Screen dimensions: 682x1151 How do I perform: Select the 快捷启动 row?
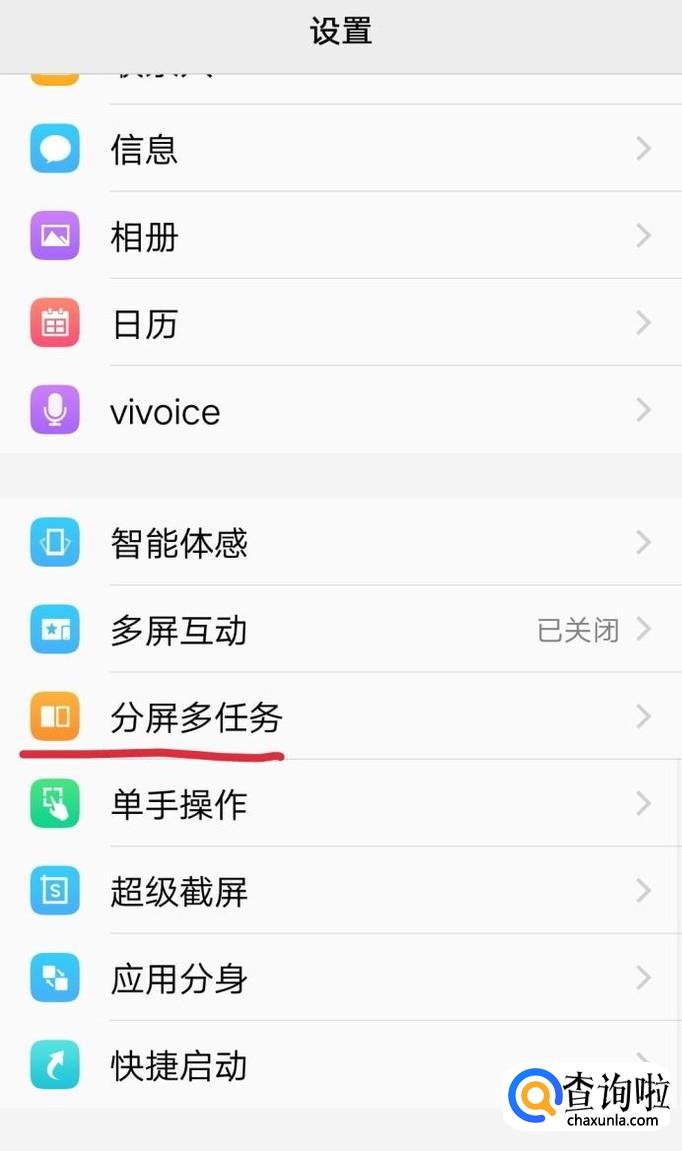coord(300,1065)
